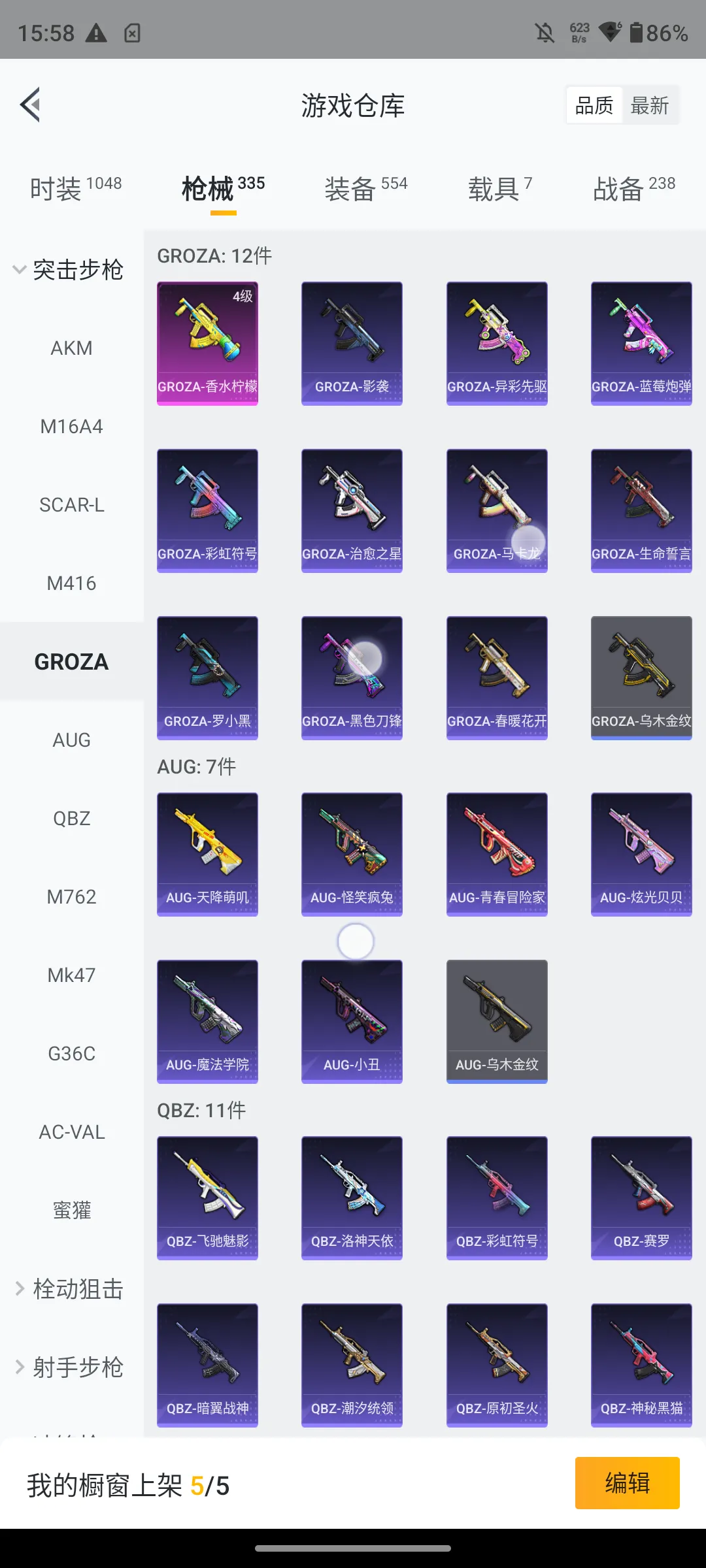Jump to M416 skins
This screenshot has width=706, height=1568.
point(71,583)
